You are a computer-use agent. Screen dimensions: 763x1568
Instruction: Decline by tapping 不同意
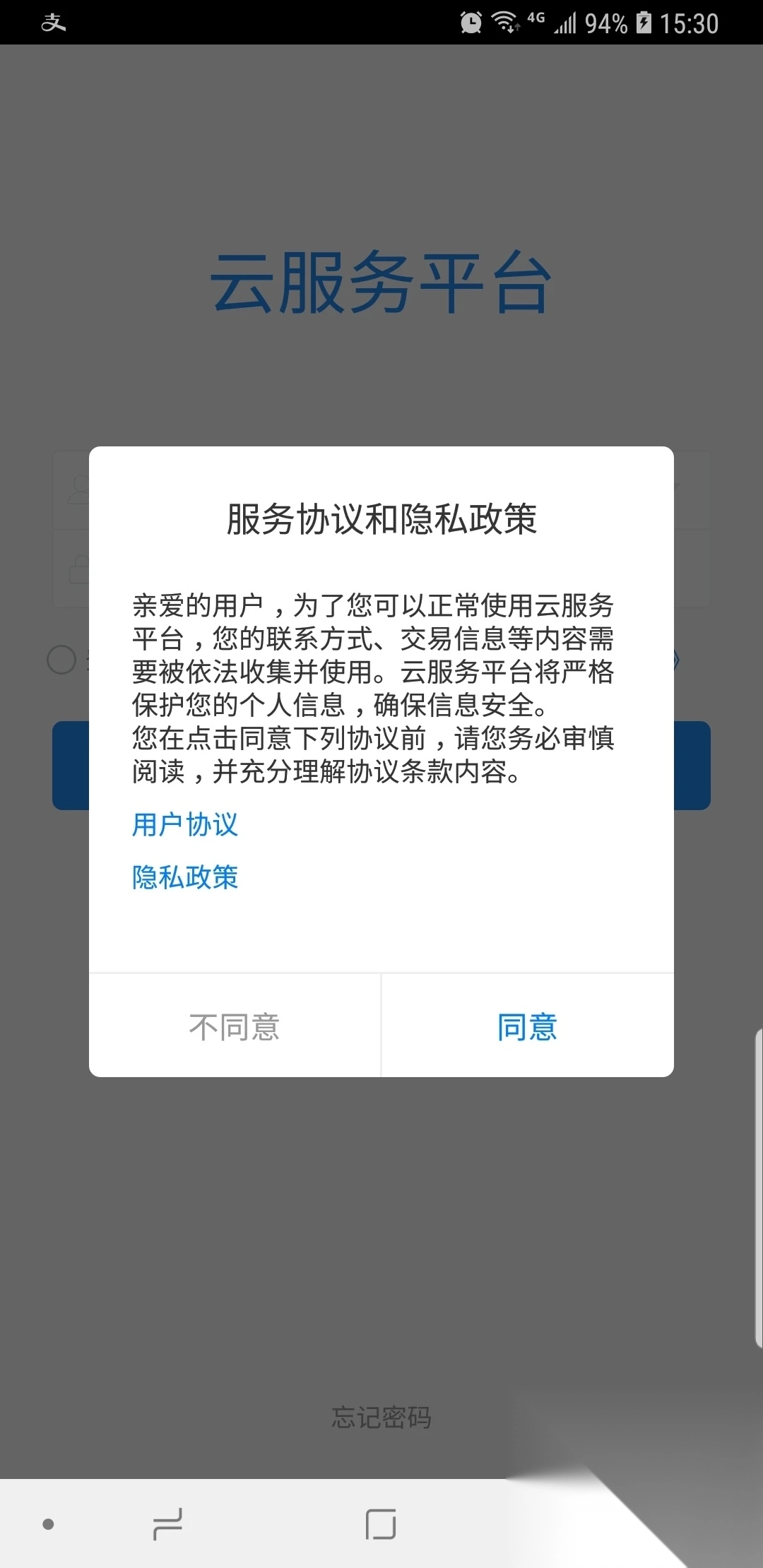click(235, 1026)
